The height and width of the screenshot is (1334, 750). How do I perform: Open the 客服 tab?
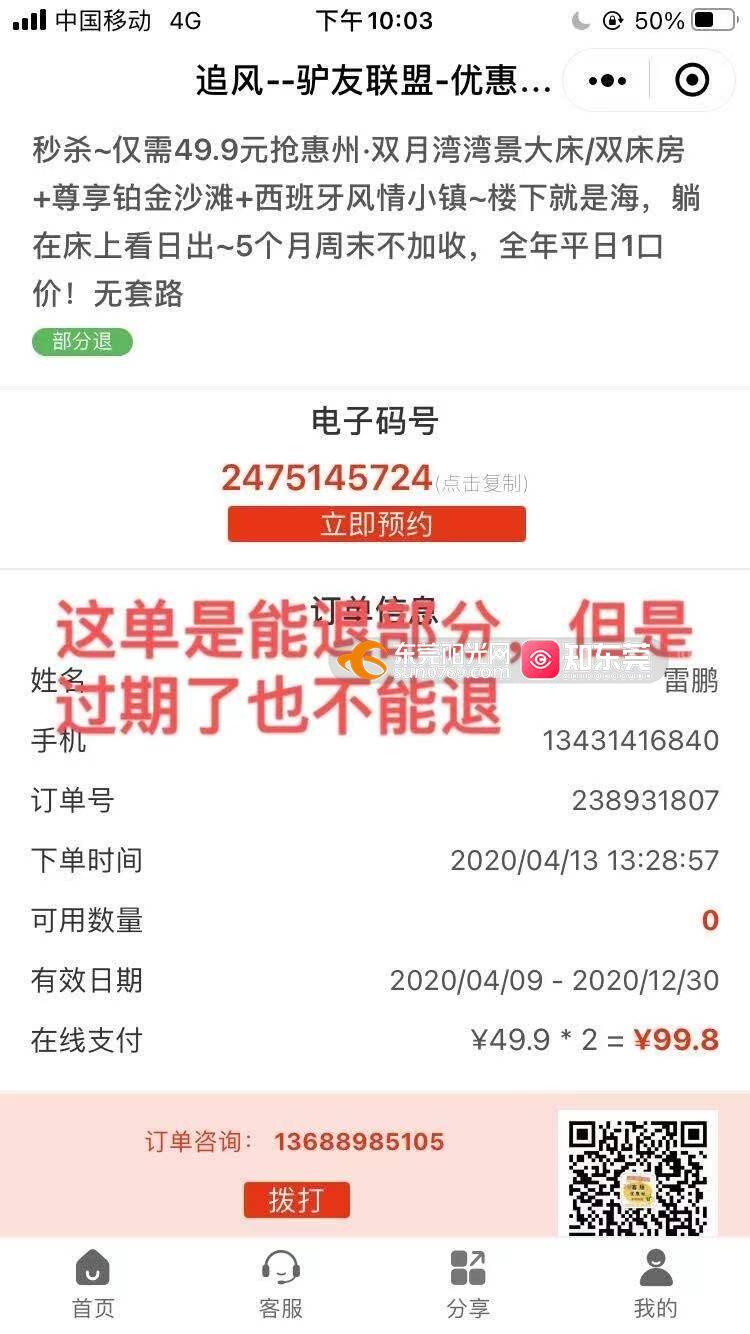pyautogui.click(x=280, y=1283)
